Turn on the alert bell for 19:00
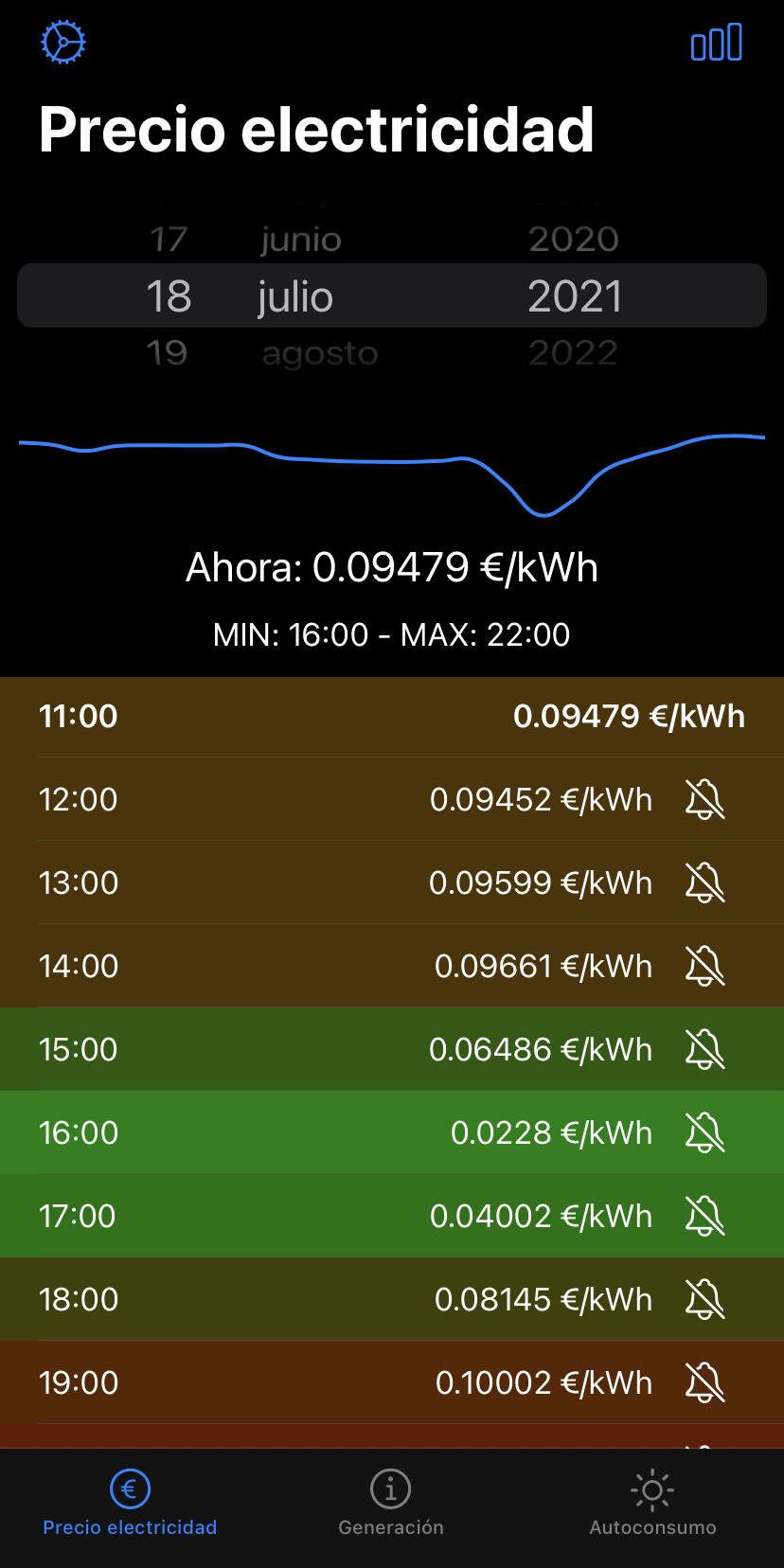The image size is (784, 1568). tap(704, 1382)
